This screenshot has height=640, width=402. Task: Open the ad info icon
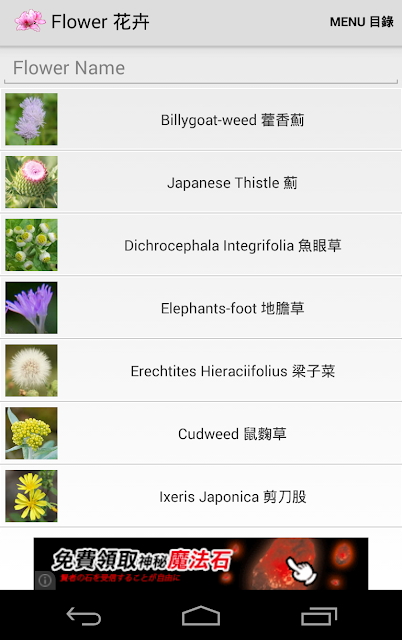[45, 580]
